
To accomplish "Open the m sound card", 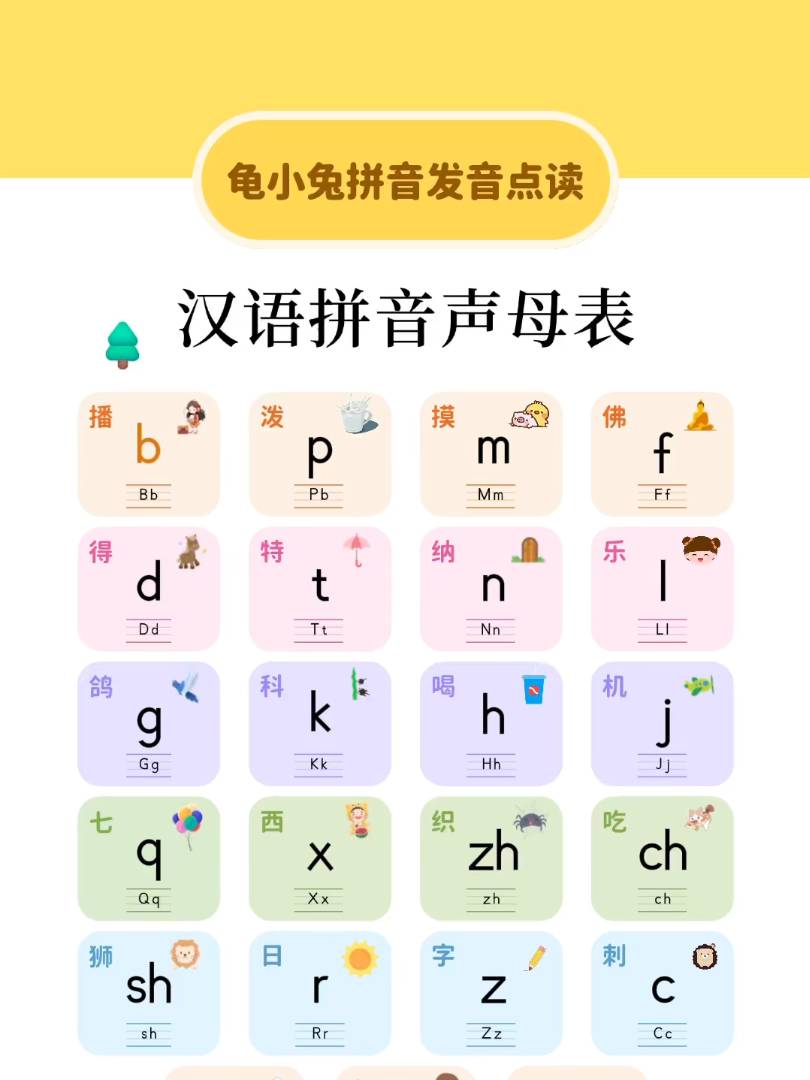I will tap(491, 454).
